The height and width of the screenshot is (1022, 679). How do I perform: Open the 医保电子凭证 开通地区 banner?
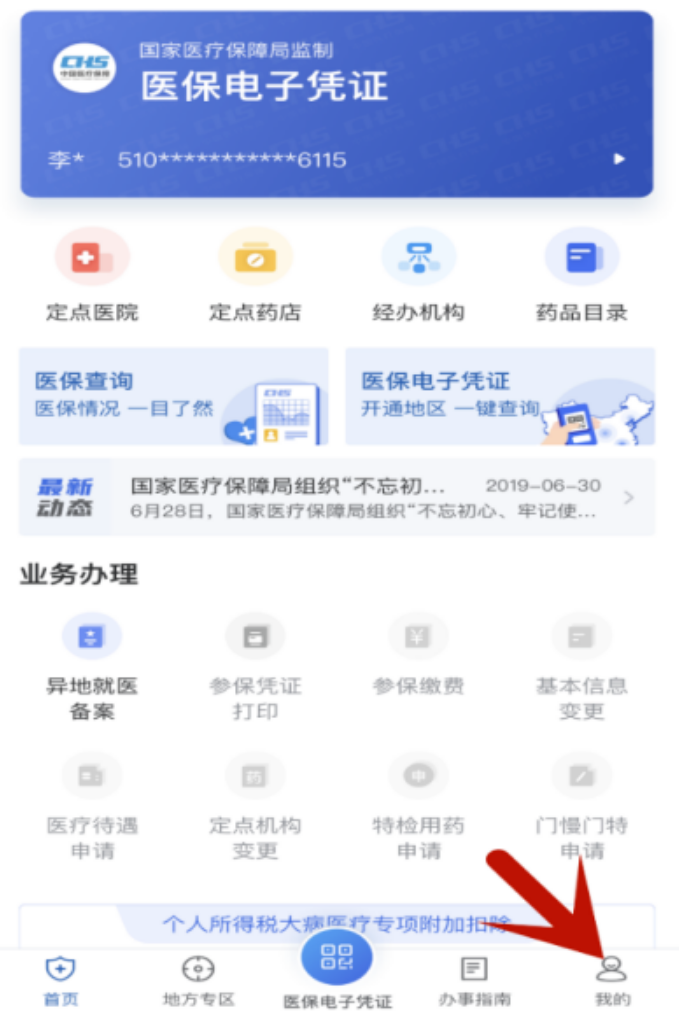pyautogui.click(x=500, y=396)
